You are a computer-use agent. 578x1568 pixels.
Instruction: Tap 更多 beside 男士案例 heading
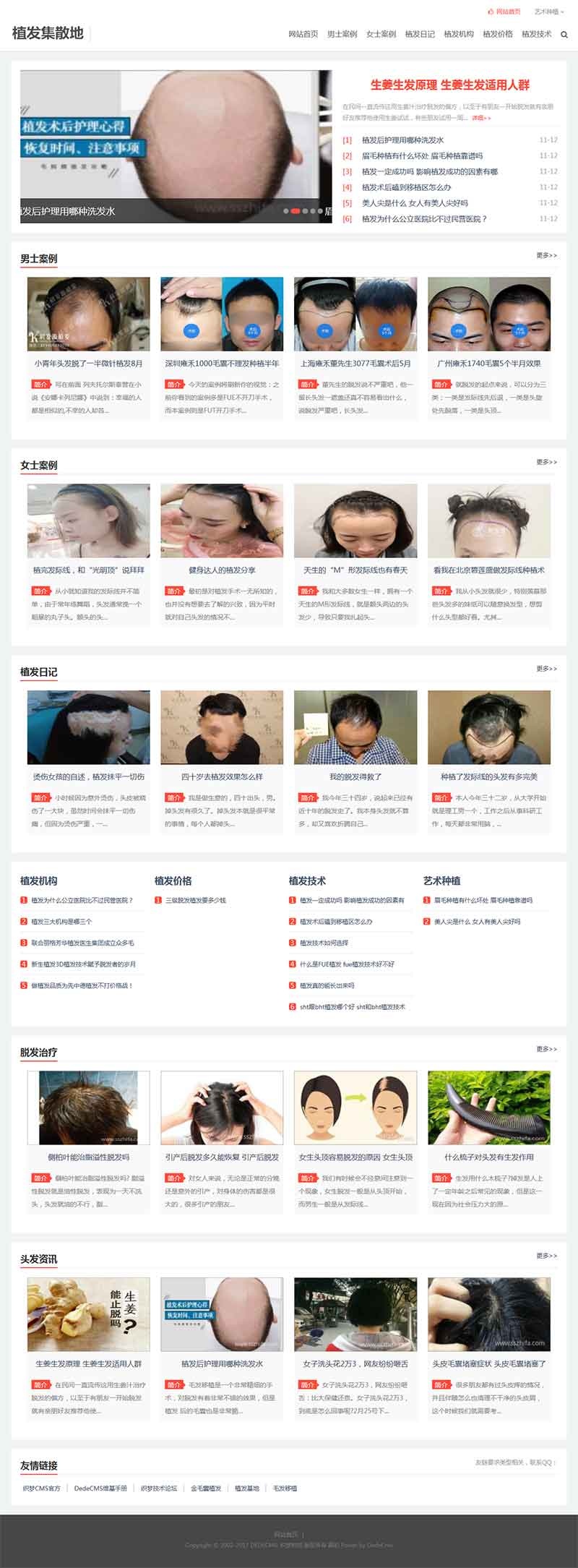pos(546,255)
